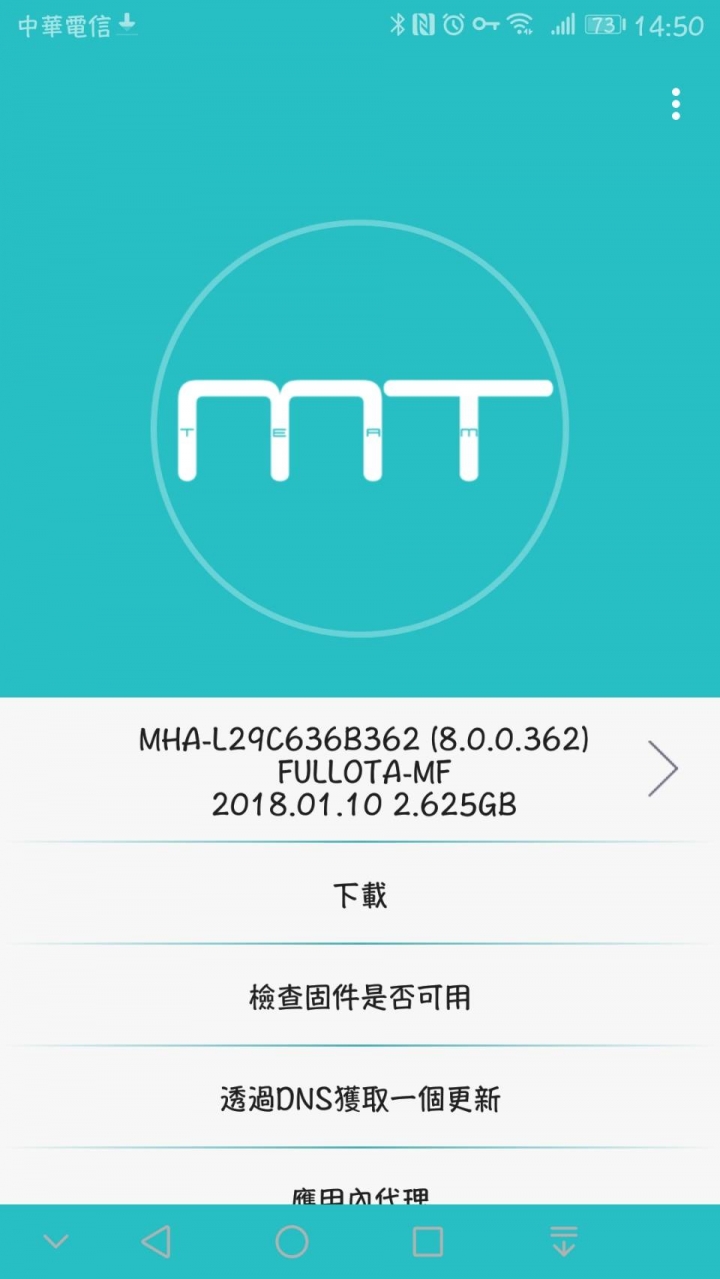Pull down notification panel via nav bar icon
Screen dimensions: 720x1279
[564, 1242]
